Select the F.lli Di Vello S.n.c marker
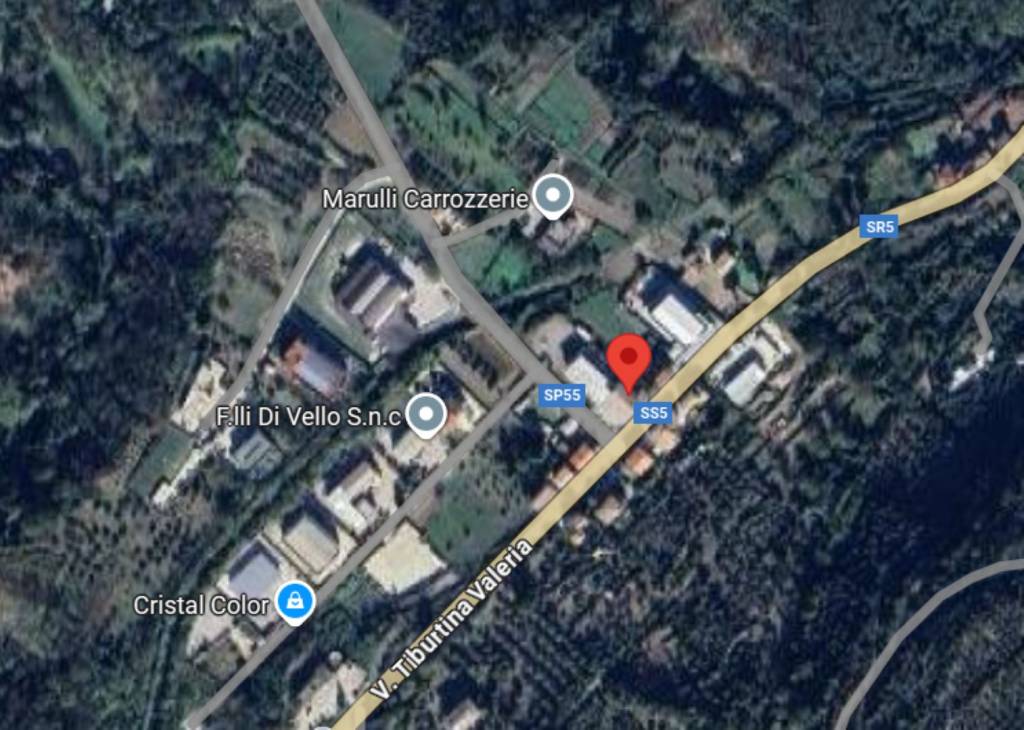Screen dimensions: 1024x730 coord(428,414)
